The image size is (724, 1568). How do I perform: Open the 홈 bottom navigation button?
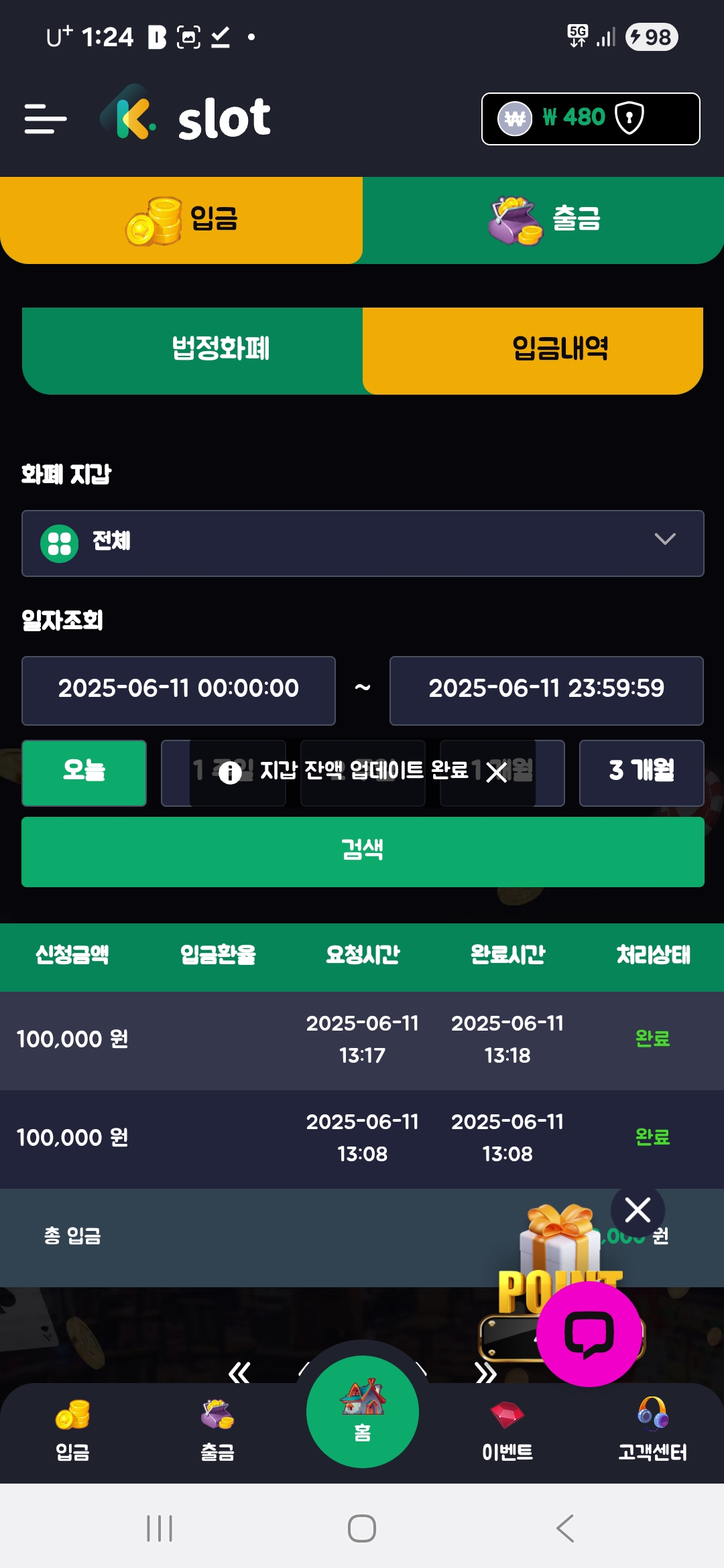[x=363, y=1412]
